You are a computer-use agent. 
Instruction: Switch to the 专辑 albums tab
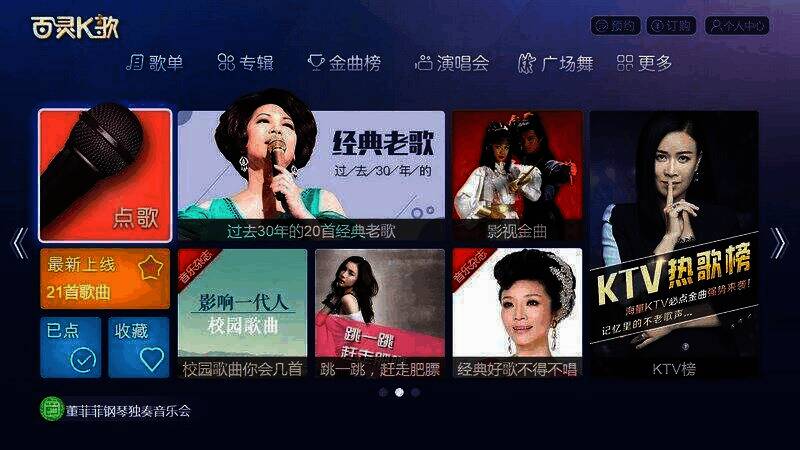coord(245,63)
